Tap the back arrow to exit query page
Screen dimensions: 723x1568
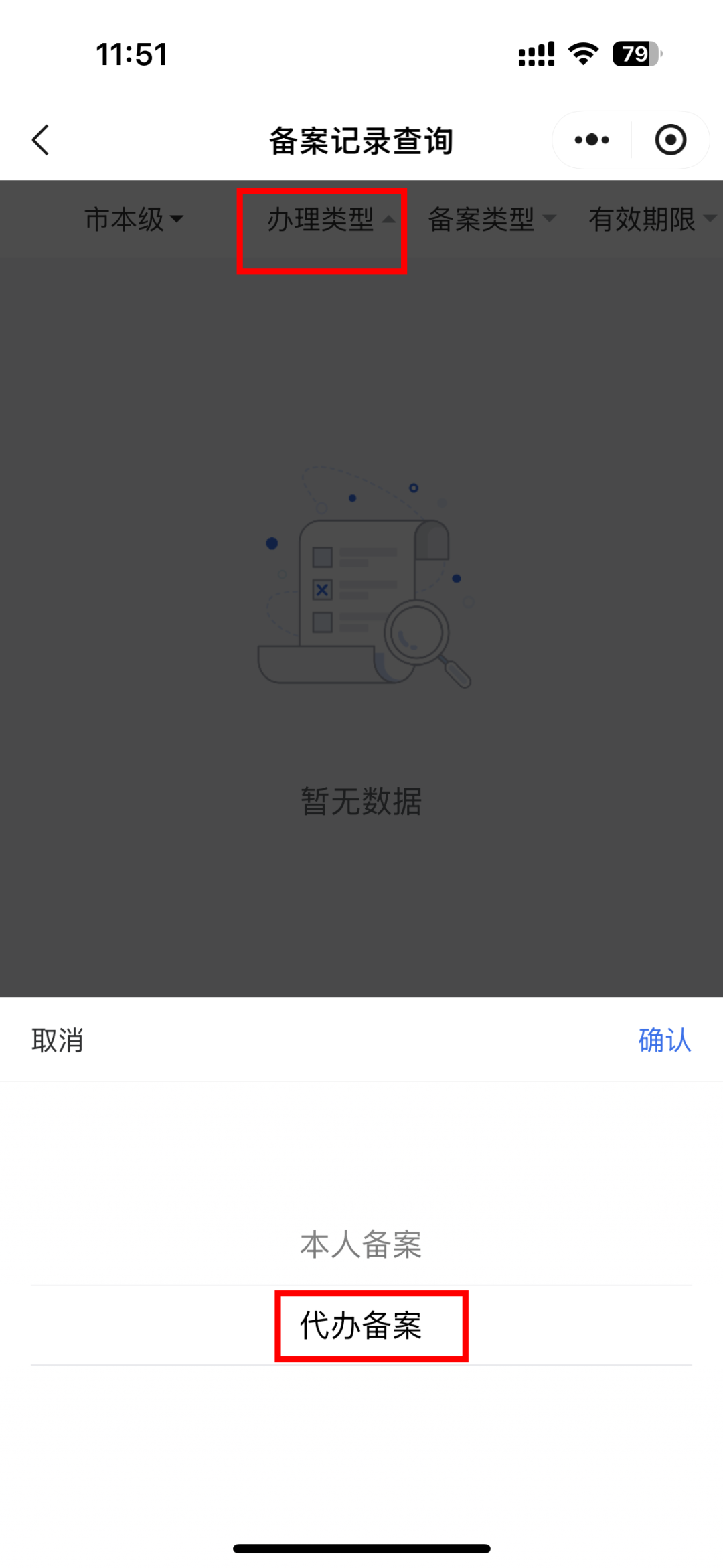pos(40,140)
